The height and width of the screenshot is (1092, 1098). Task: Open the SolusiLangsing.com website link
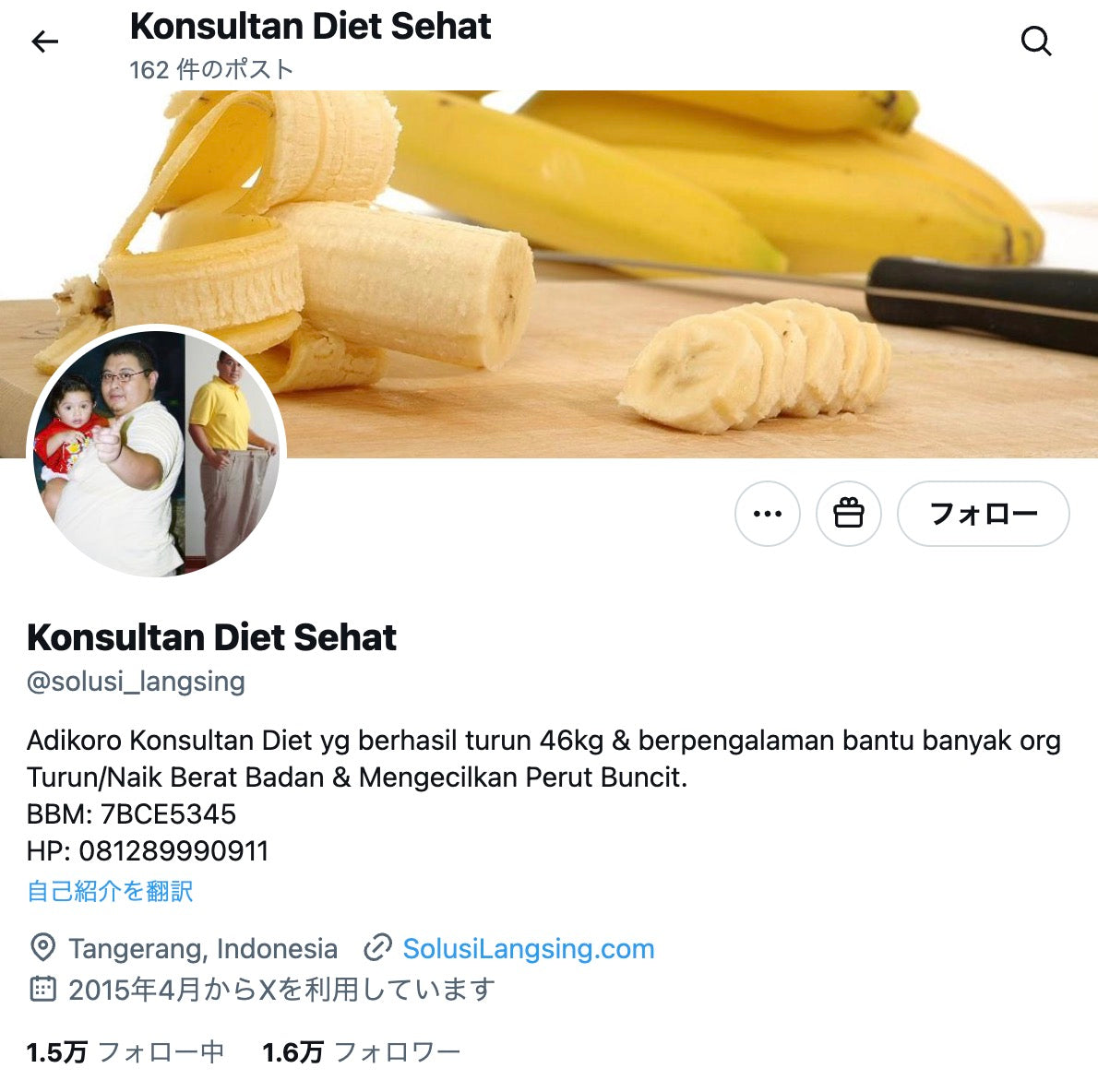point(528,948)
